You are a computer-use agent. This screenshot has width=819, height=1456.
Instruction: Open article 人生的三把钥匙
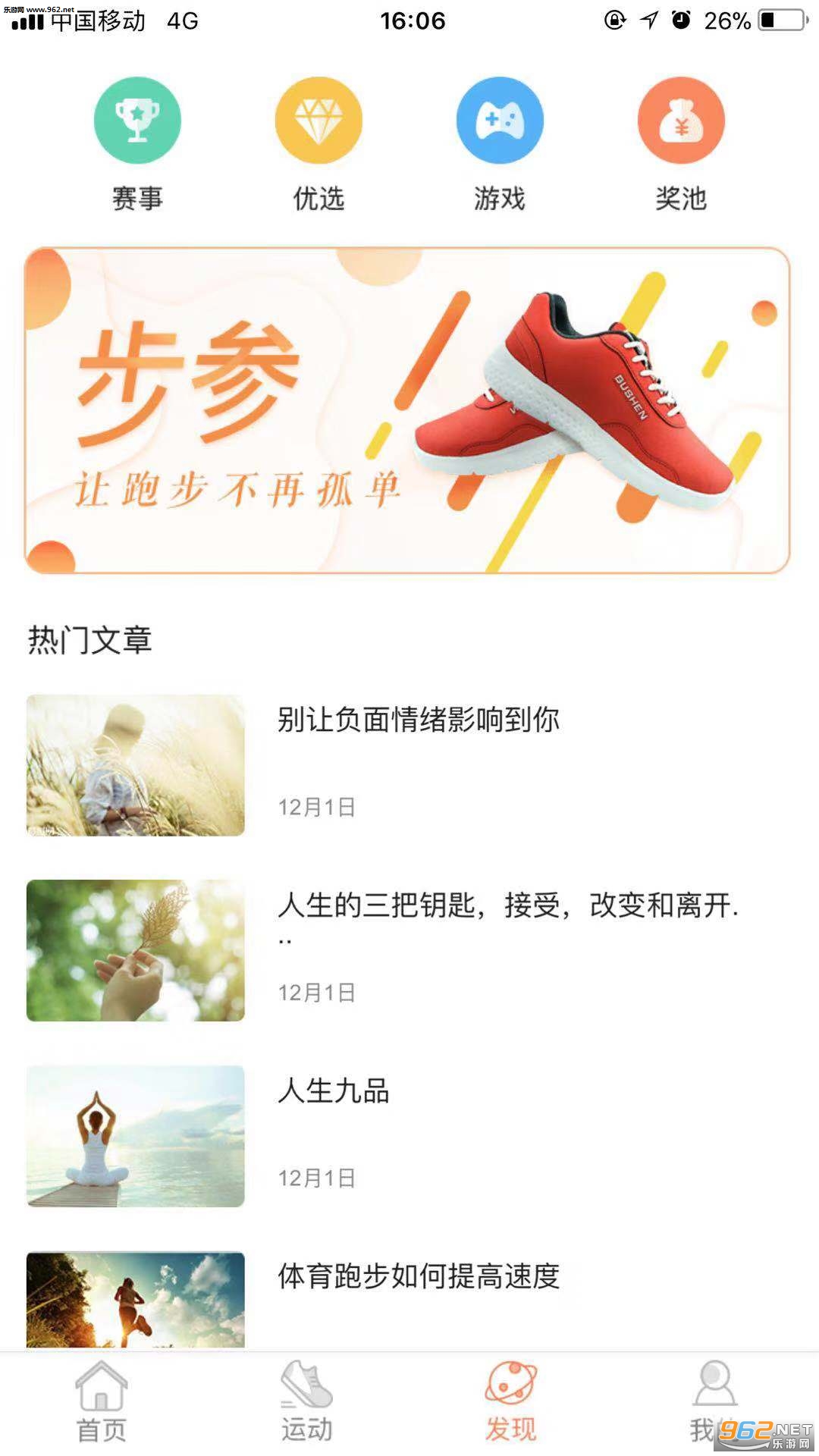(x=409, y=950)
